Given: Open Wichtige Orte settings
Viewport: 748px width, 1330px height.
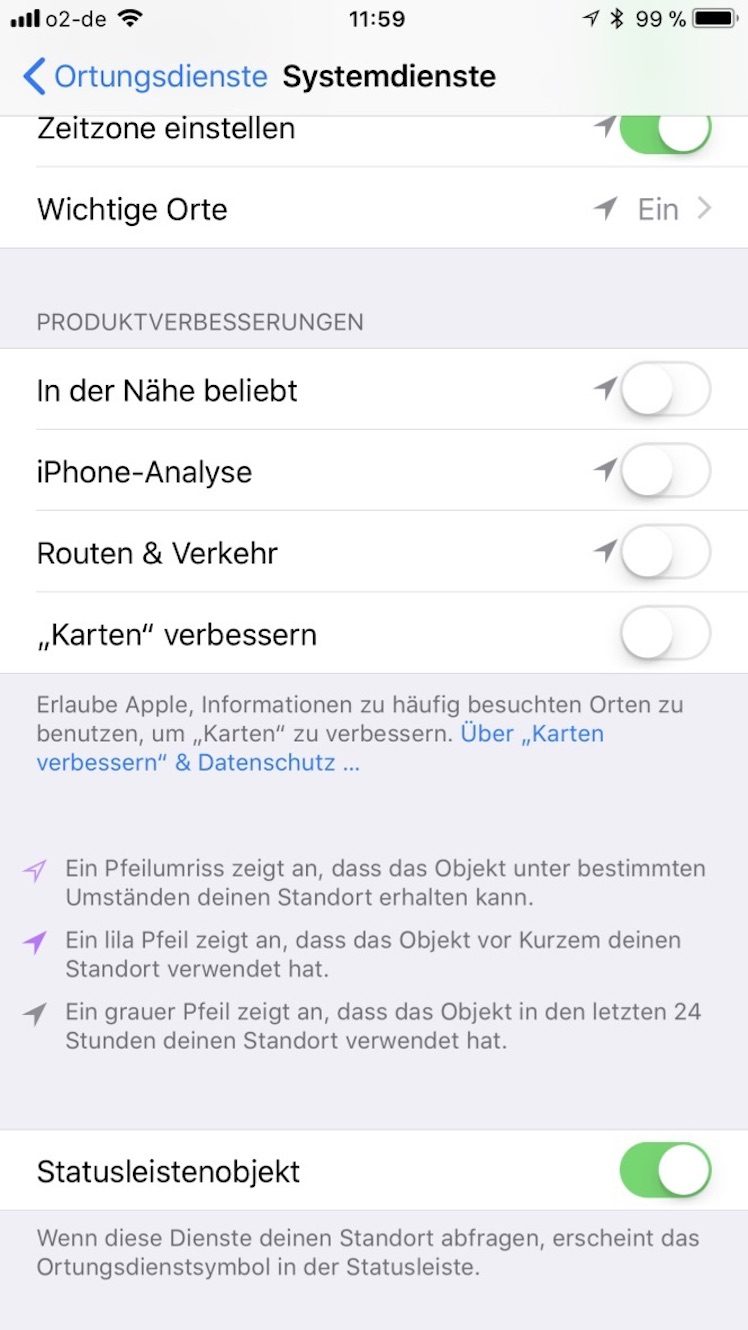Looking at the screenshot, I should (x=374, y=209).
